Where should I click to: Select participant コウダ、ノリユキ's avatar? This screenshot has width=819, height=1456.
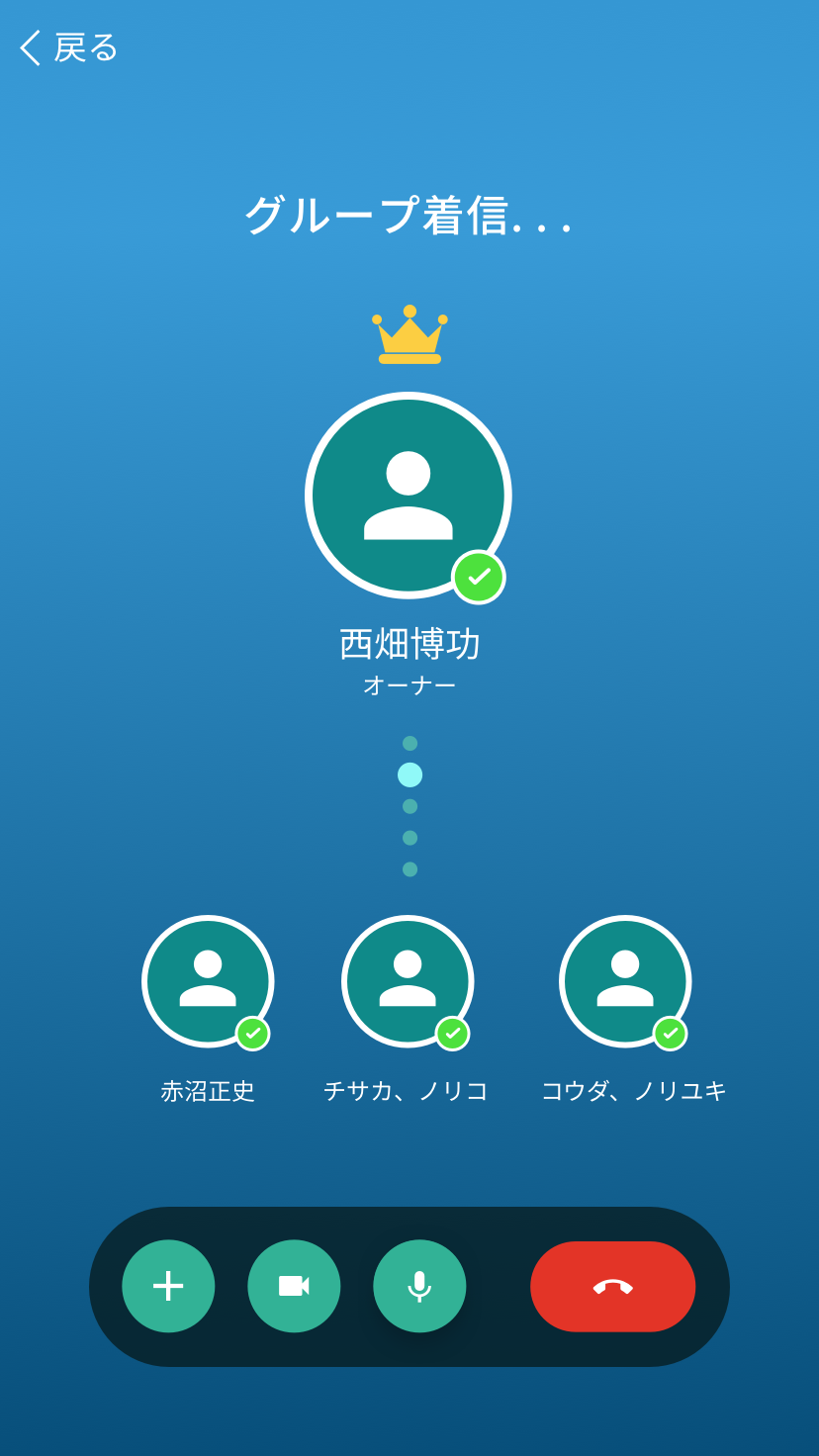tap(625, 980)
